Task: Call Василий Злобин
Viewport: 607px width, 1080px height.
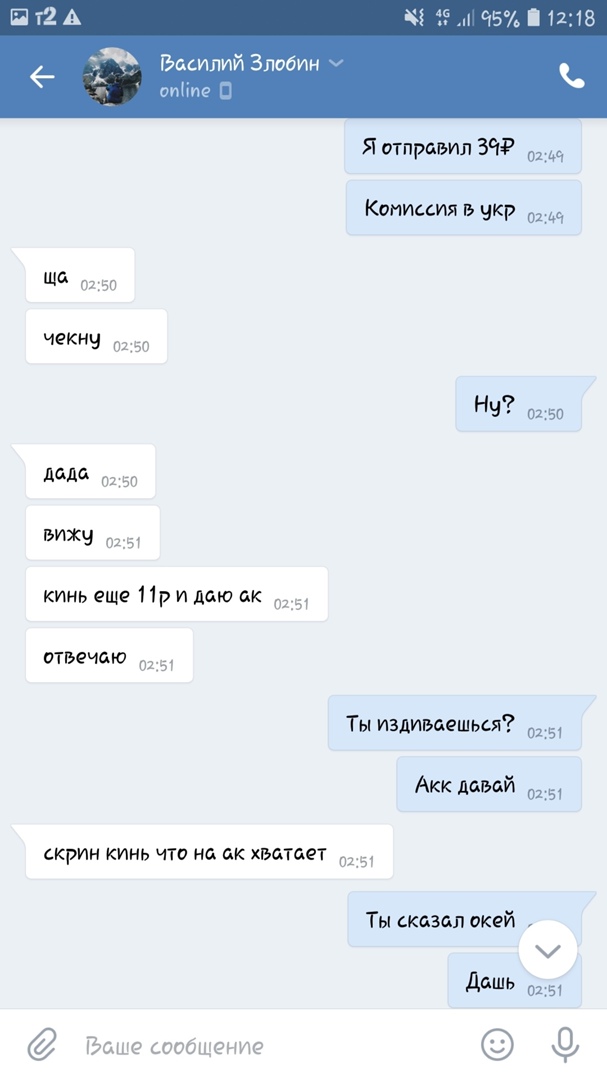Action: (x=571, y=77)
